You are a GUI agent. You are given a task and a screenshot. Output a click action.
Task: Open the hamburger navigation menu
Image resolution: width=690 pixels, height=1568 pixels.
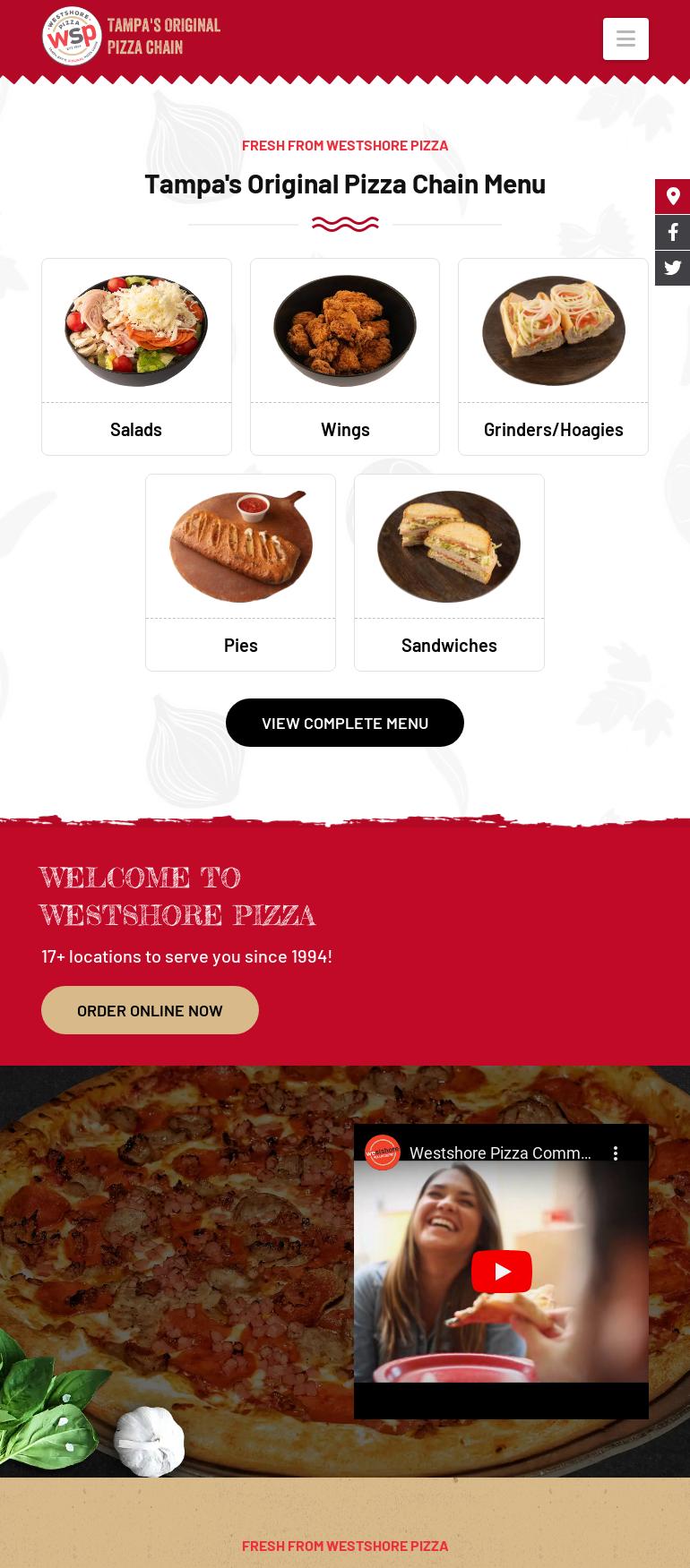point(625,39)
